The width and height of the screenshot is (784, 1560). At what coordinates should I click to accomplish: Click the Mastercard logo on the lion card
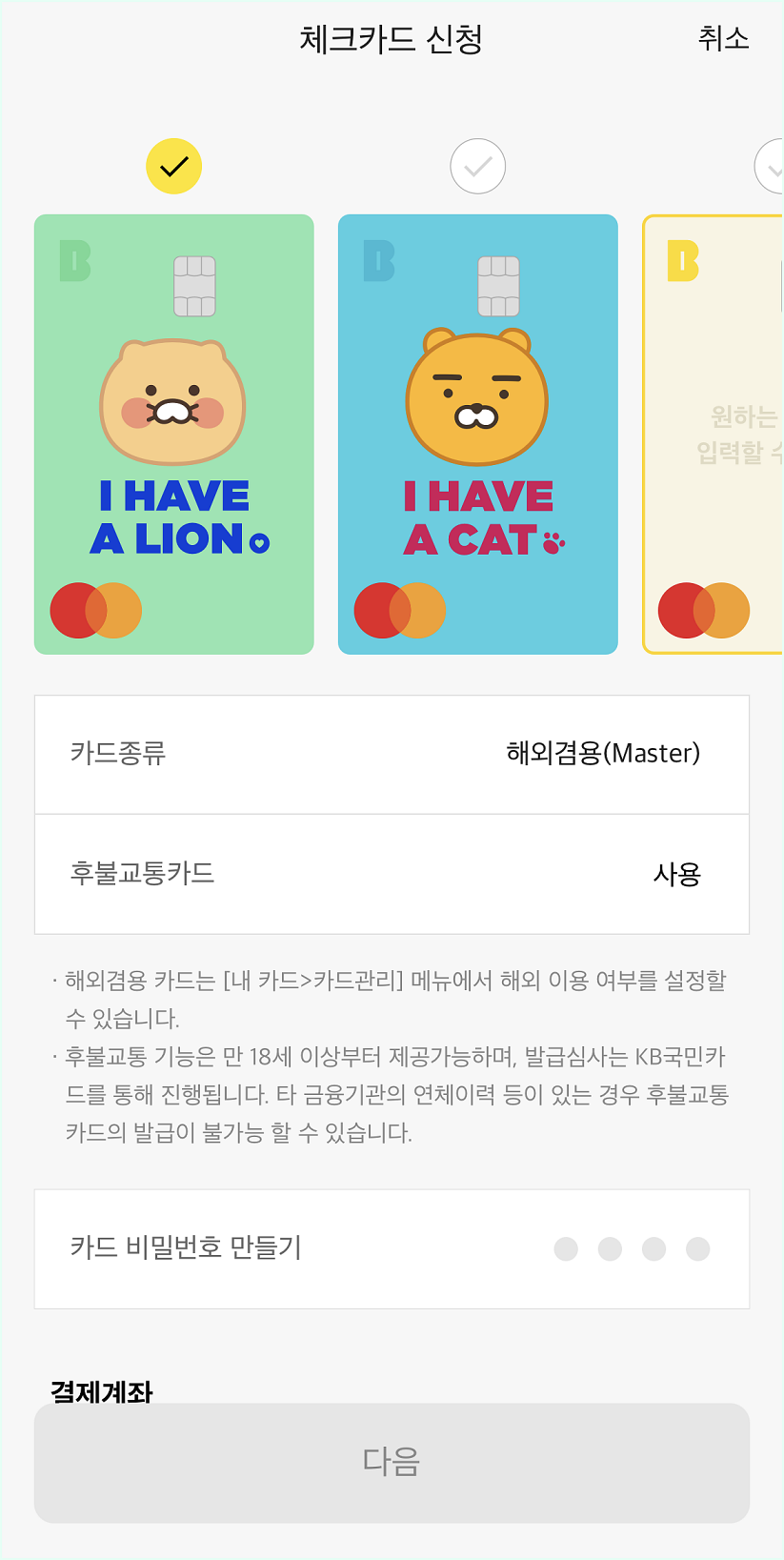point(95,611)
